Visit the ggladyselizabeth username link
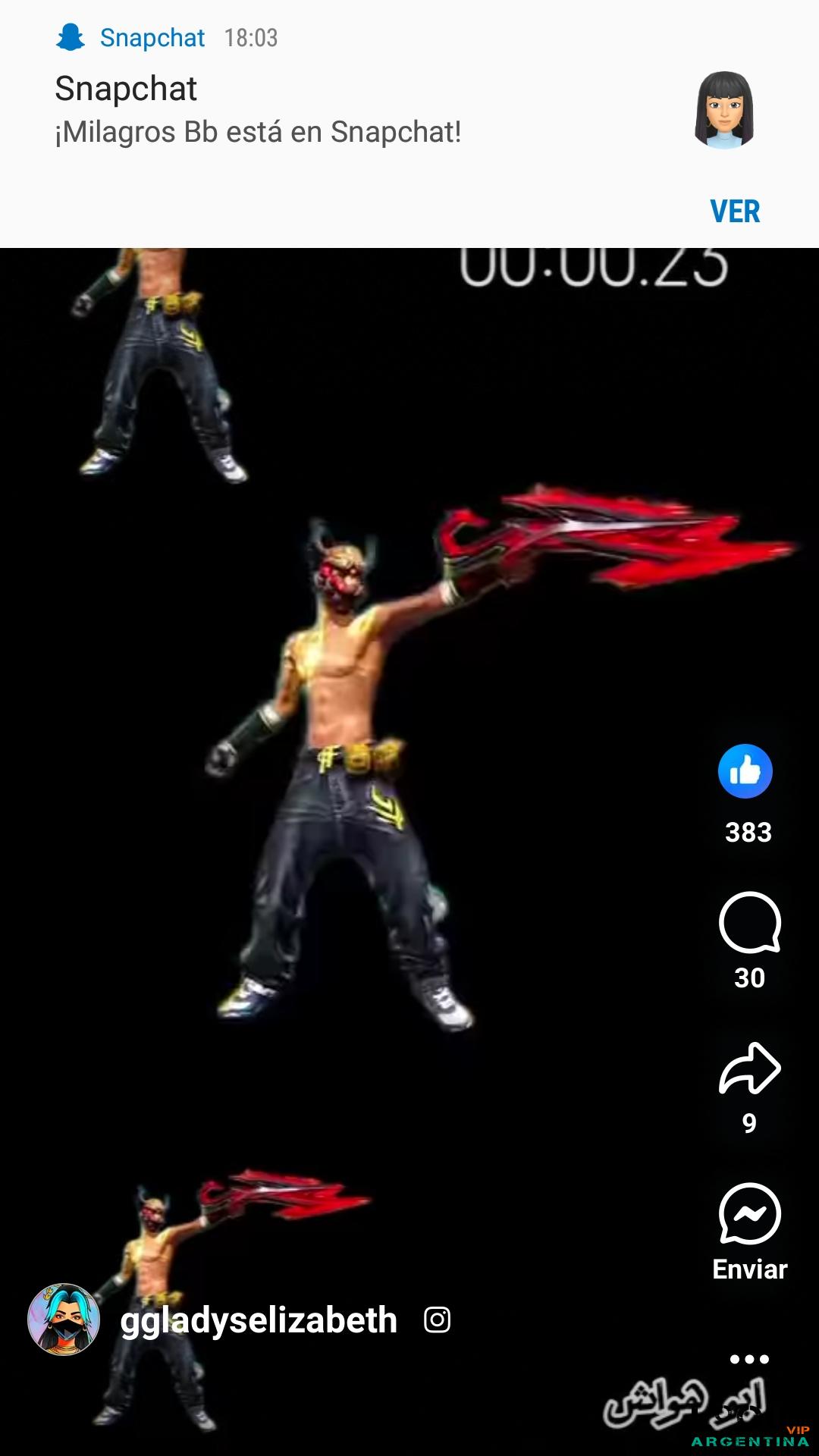 pyautogui.click(x=259, y=1320)
